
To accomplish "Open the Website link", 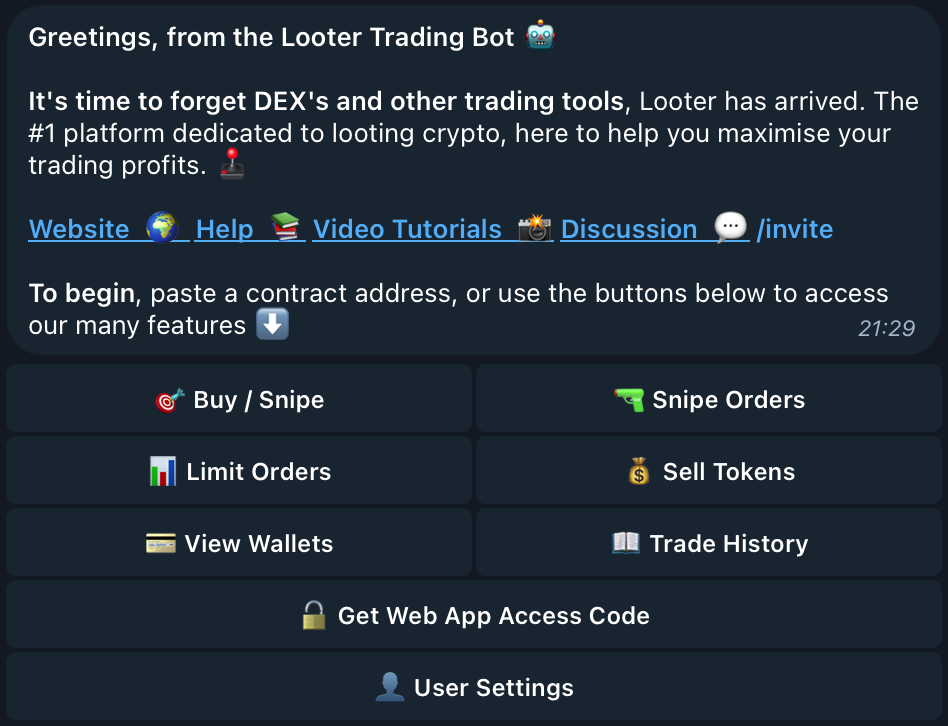I will 79,229.
